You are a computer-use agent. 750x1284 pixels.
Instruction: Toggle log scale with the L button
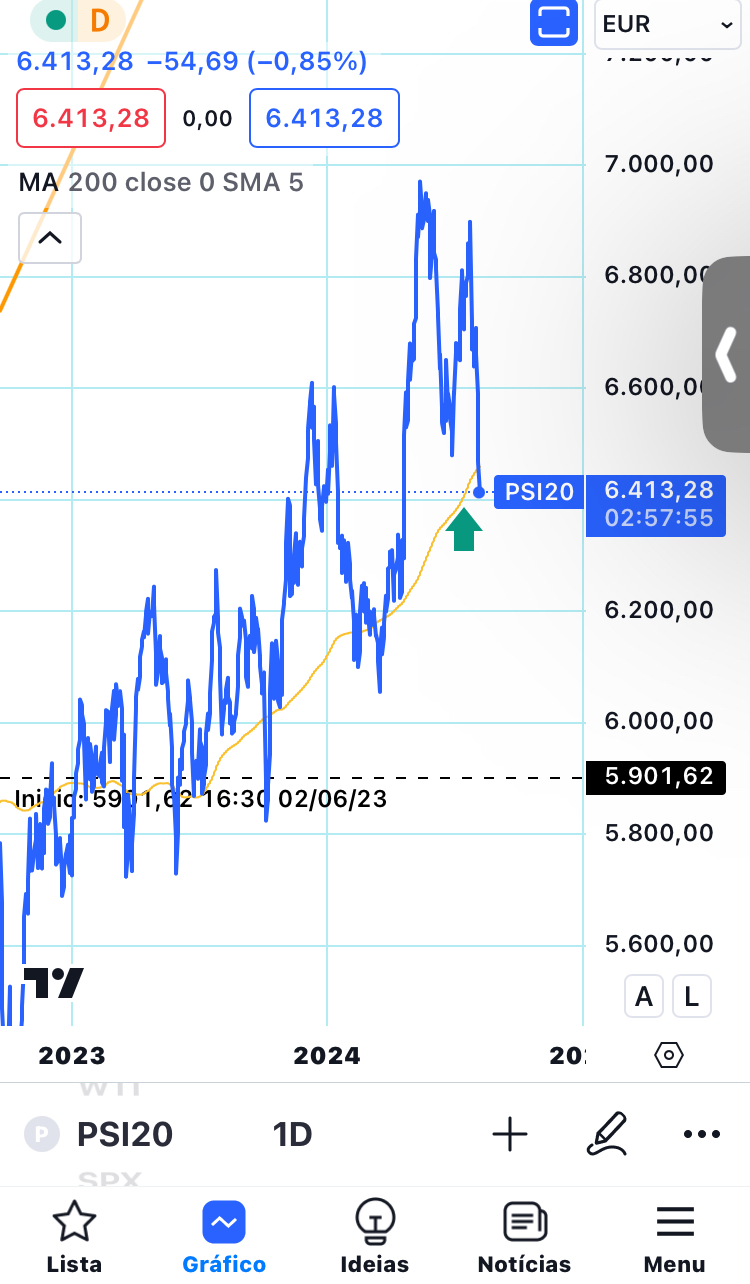[x=691, y=996]
